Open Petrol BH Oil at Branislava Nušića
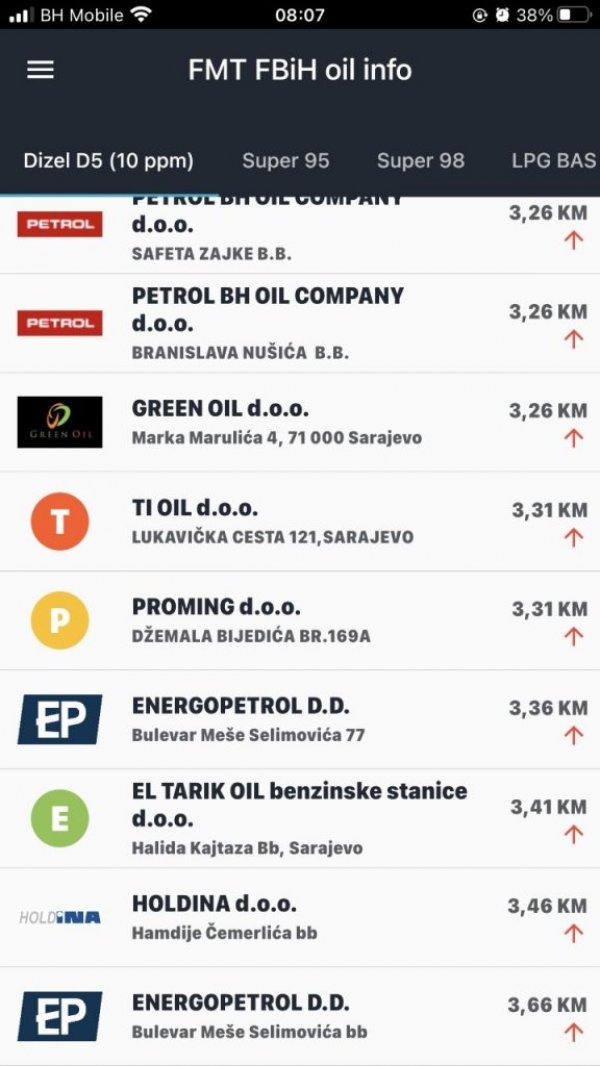This screenshot has height=1066, width=600. coord(300,323)
